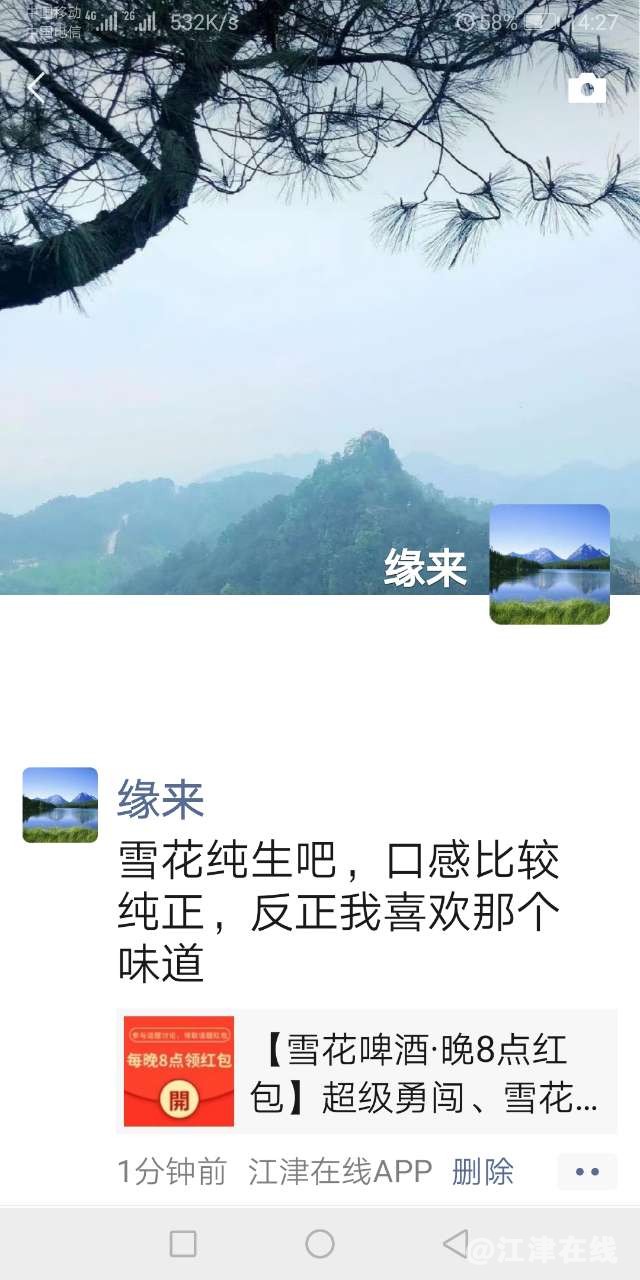
Task: Open the 雪花啤酒·晚8点红包 shared link card
Action: (366, 1072)
